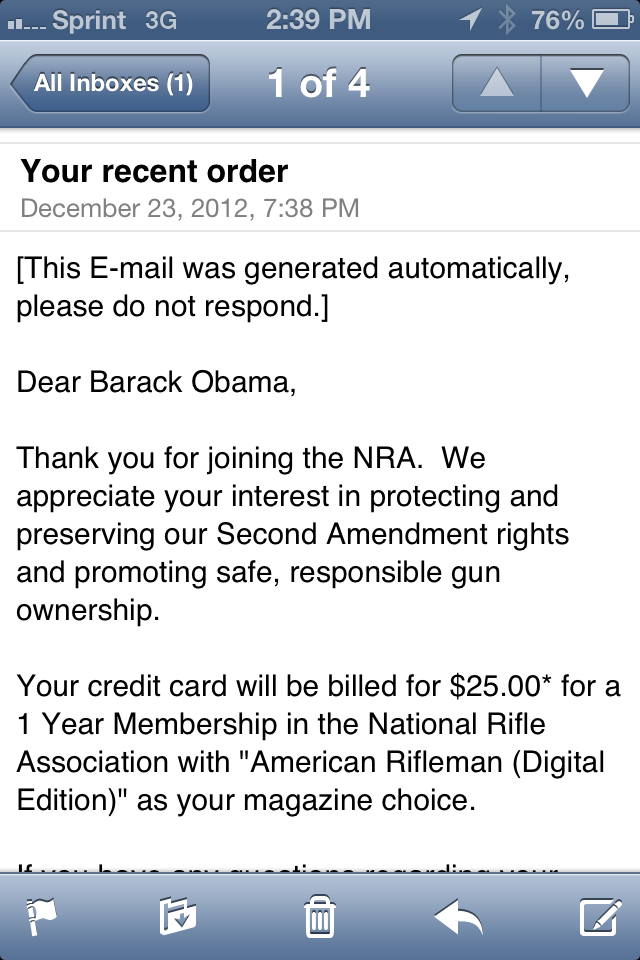Show the previous message with up arrow

tap(497, 83)
